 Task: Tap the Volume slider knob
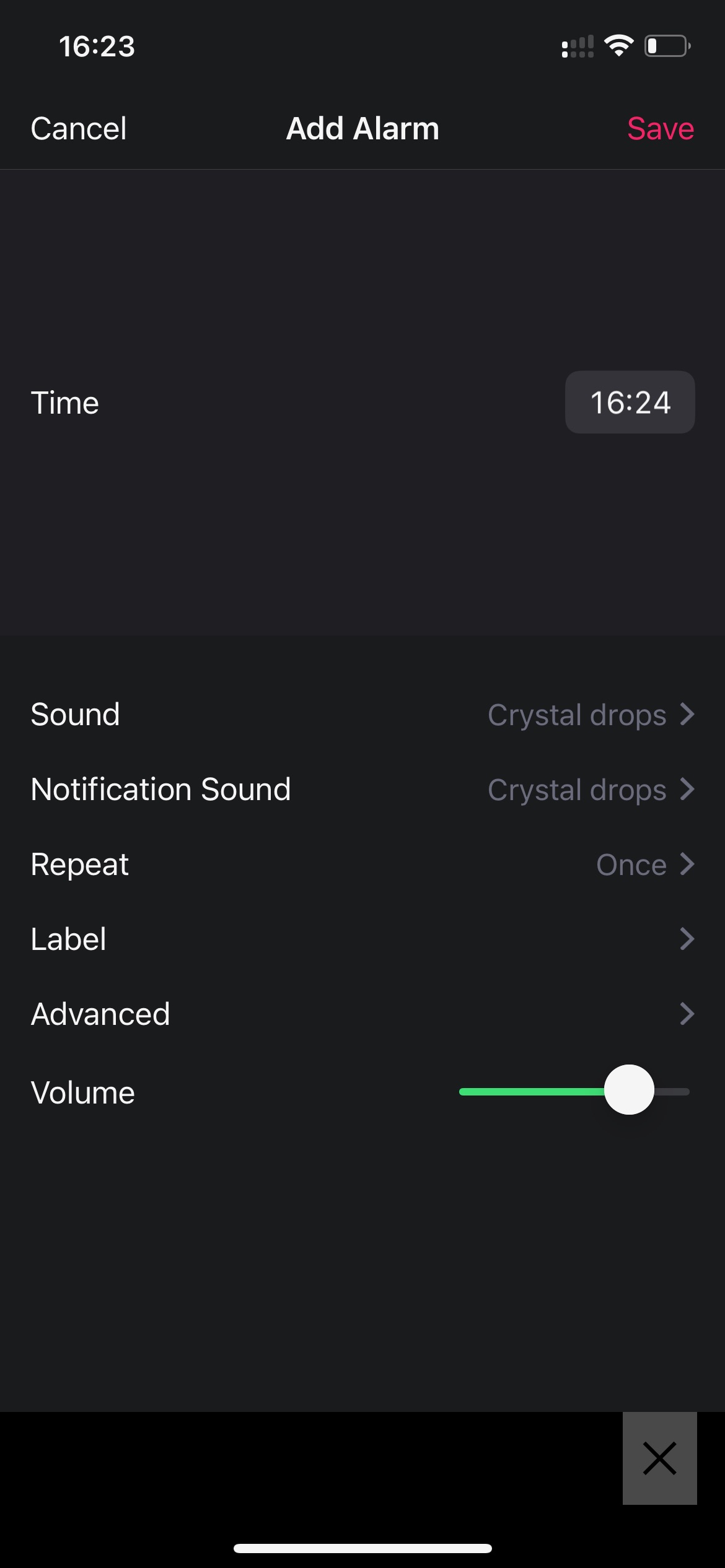629,1090
